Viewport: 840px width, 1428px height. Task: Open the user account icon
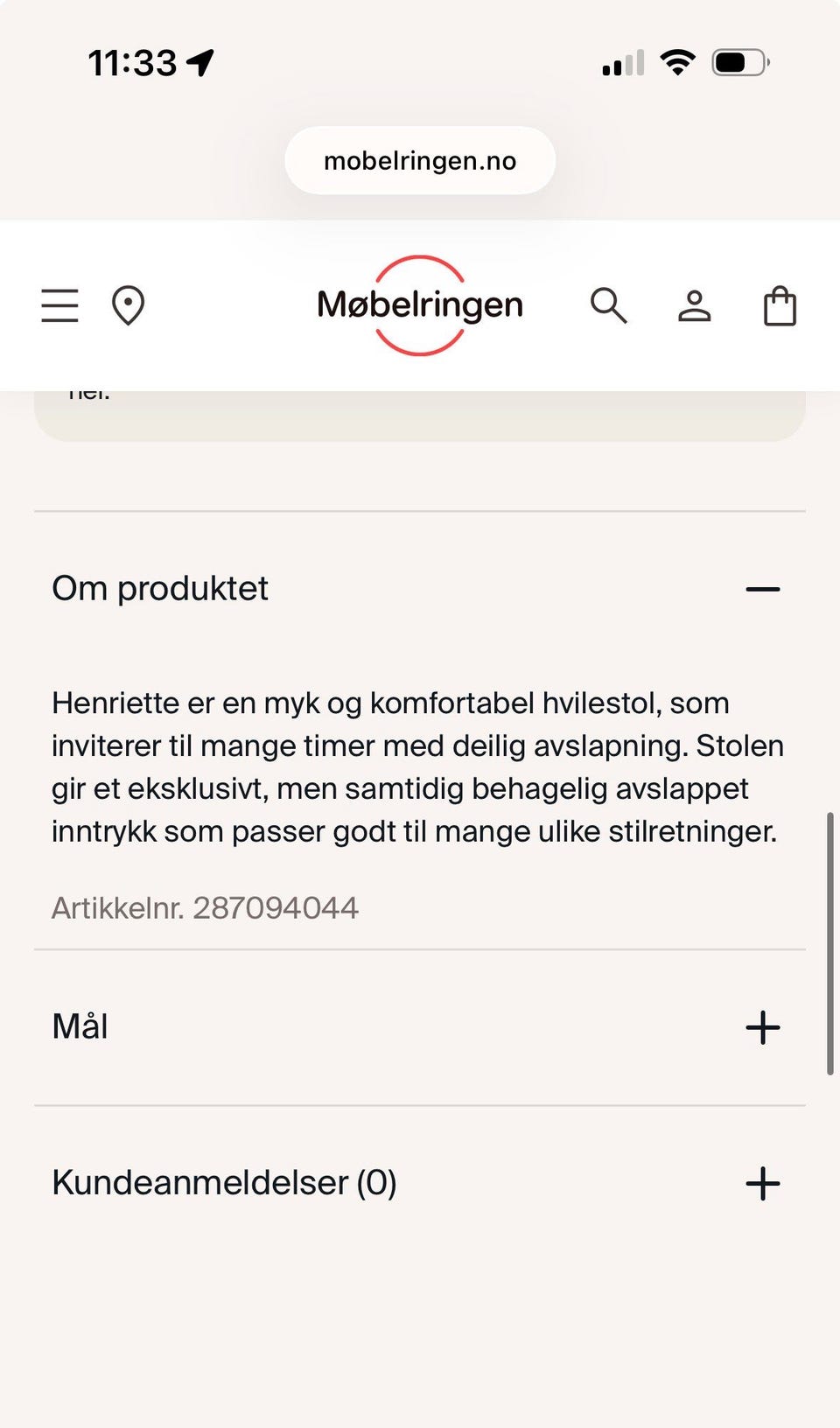pos(694,305)
